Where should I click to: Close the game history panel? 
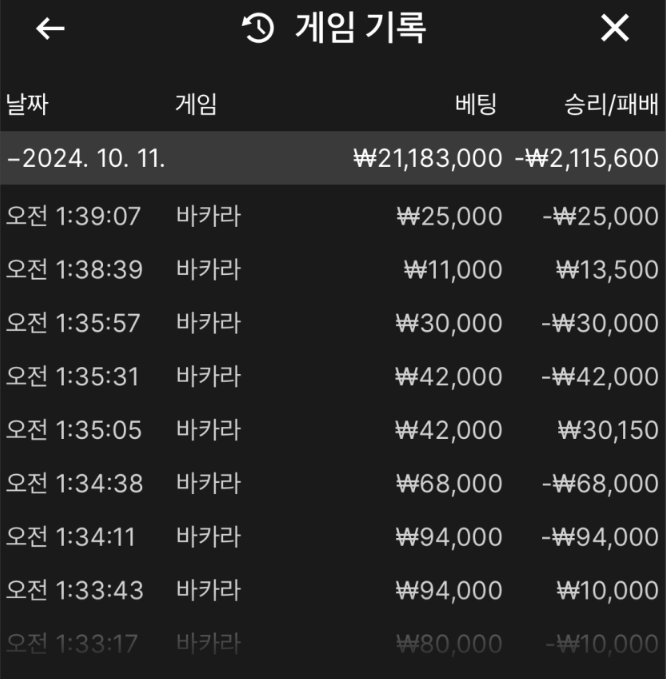point(614,28)
